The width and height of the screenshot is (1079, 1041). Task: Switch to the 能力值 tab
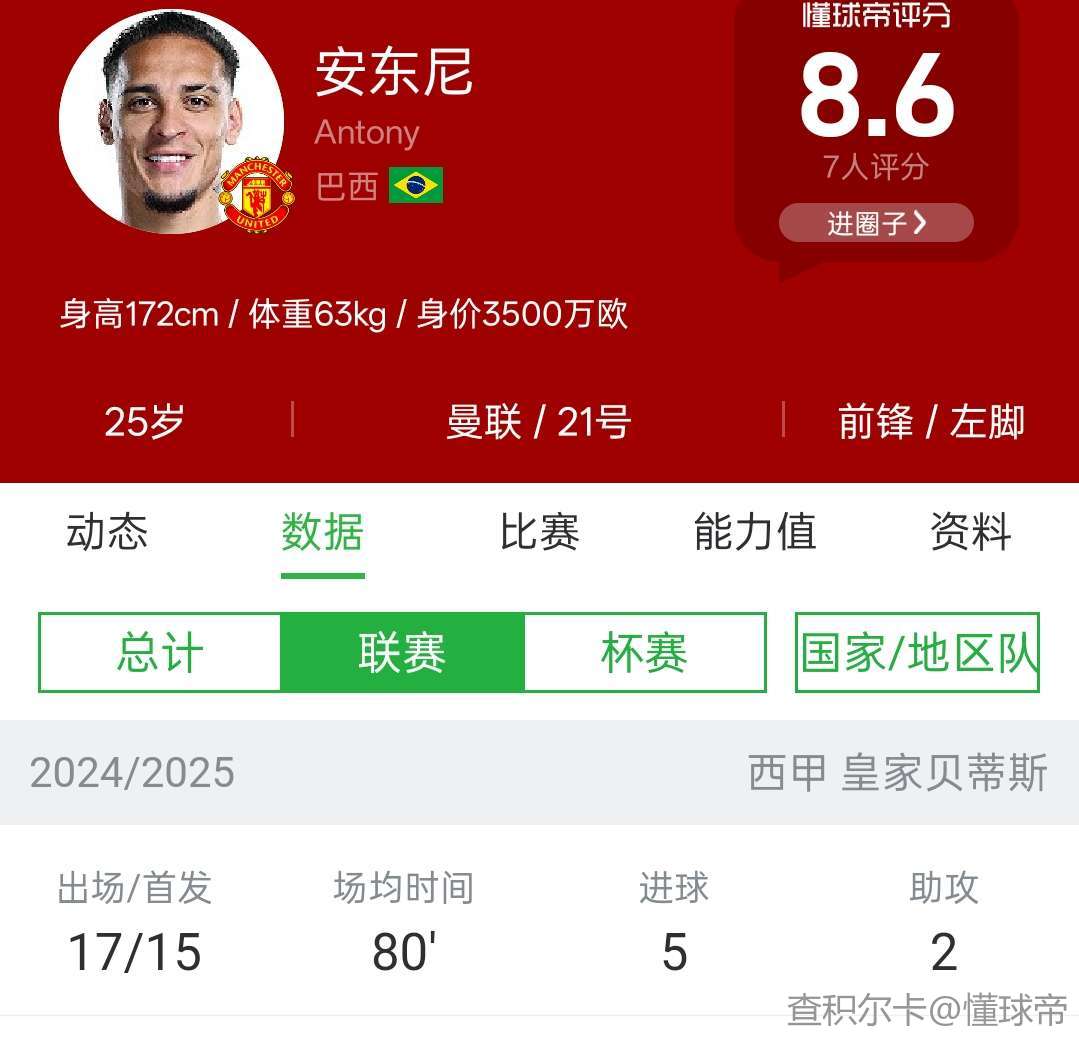[755, 532]
